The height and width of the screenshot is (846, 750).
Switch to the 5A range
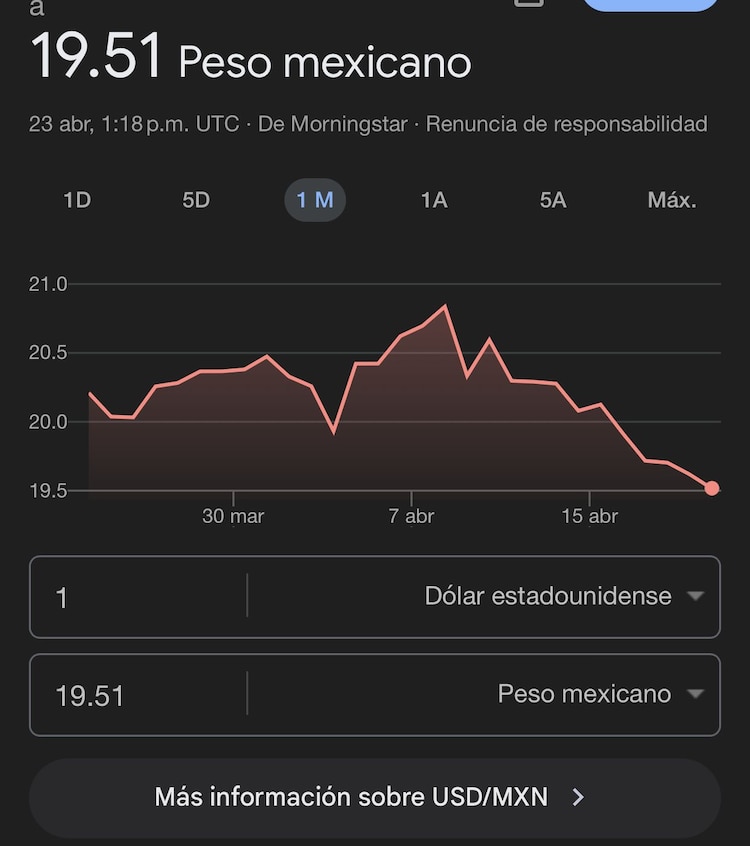coord(552,200)
